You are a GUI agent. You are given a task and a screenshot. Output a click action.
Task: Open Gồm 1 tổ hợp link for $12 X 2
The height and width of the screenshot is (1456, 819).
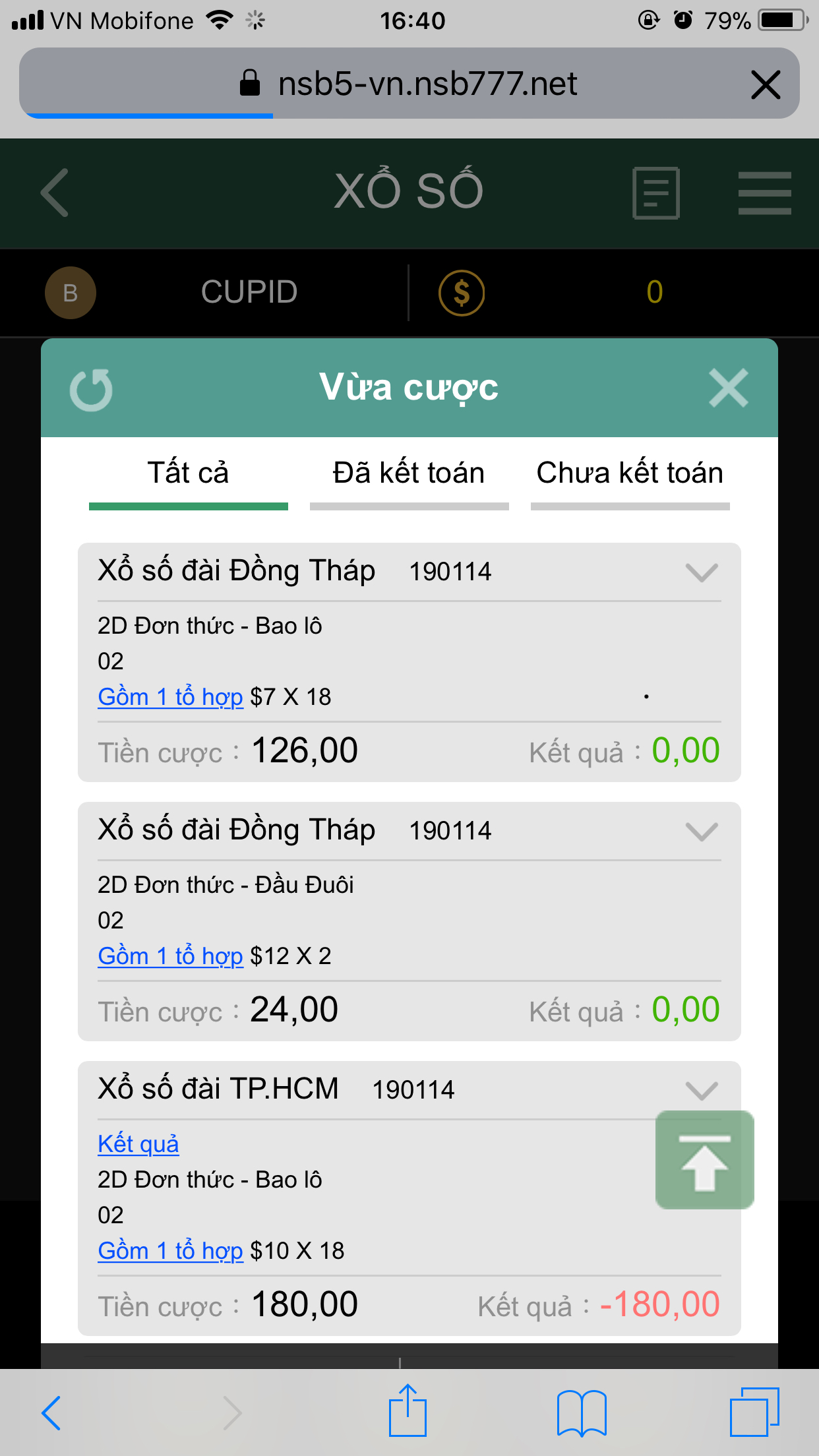[170, 956]
